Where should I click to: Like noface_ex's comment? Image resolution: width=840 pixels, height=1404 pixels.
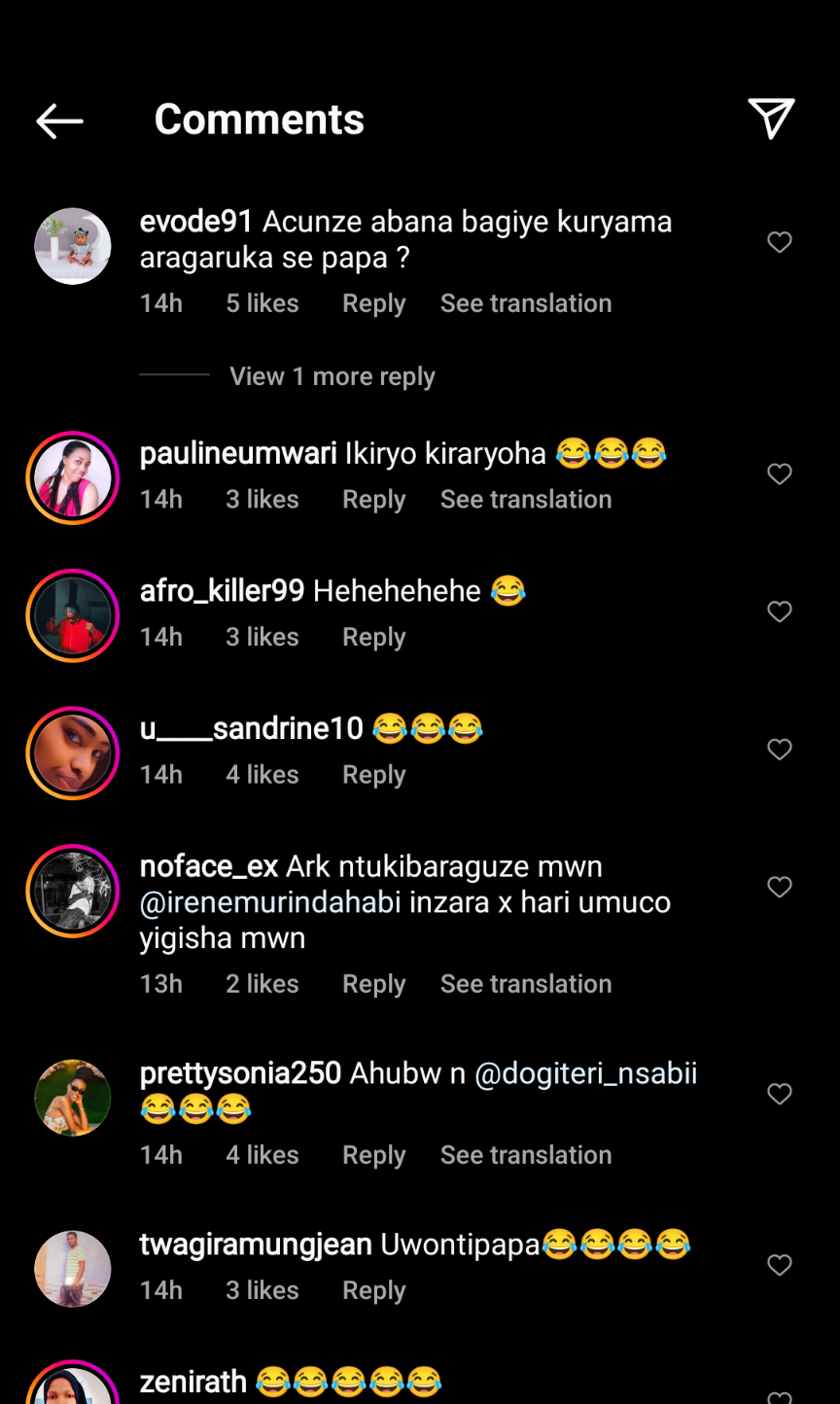pos(780,887)
